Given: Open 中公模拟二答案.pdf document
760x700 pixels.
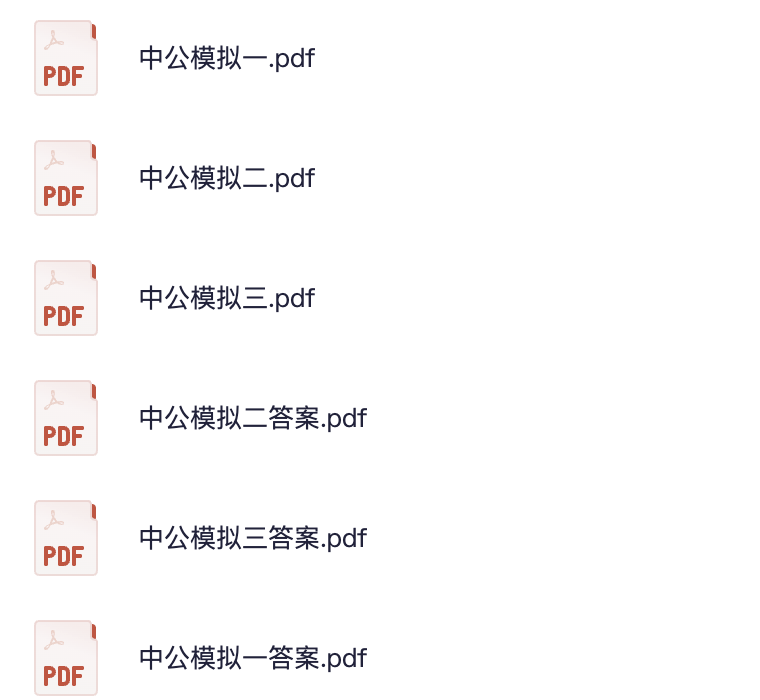Looking at the screenshot, I should pos(252,418).
